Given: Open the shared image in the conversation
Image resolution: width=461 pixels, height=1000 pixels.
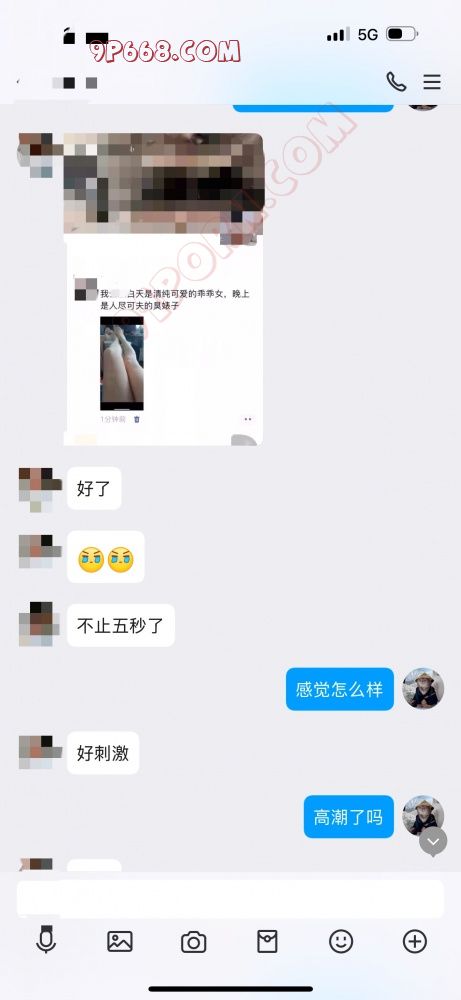Looking at the screenshot, I should point(163,289).
